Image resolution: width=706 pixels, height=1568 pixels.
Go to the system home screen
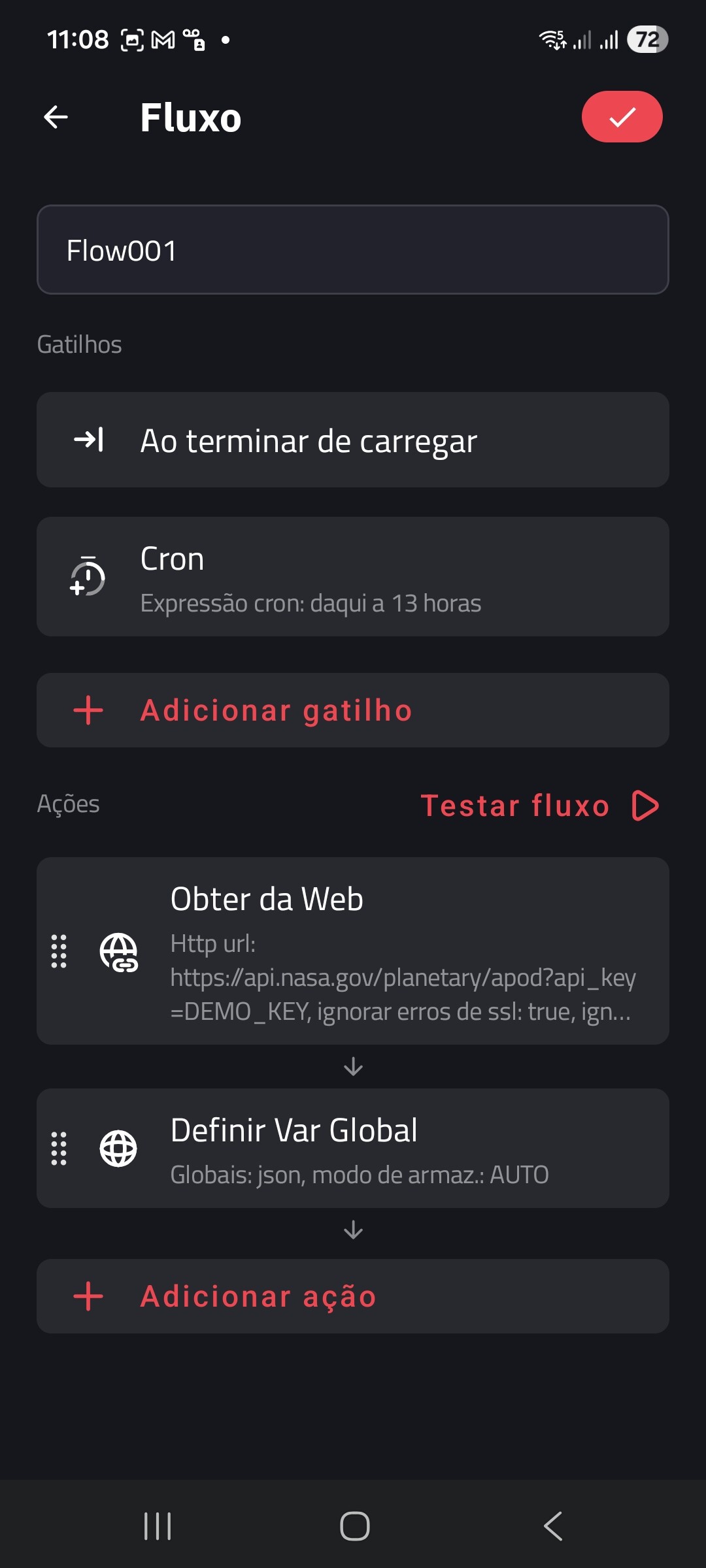[x=354, y=1526]
